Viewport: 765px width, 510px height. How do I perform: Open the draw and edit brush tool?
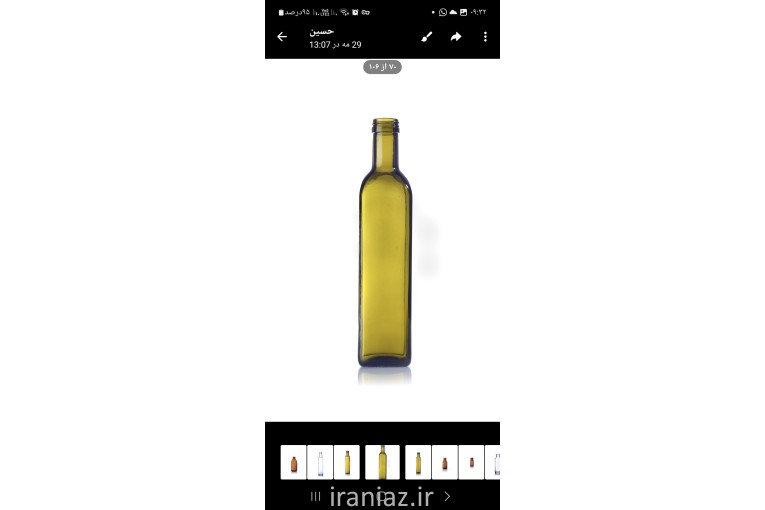click(x=427, y=37)
